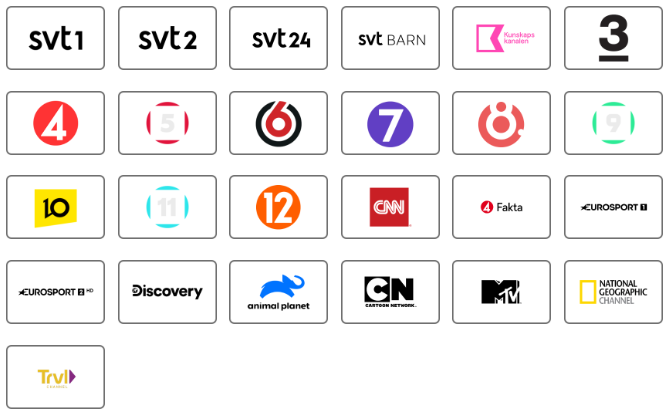Open the National Geographic Channel tile
The width and height of the screenshot is (670, 415).
click(x=613, y=292)
